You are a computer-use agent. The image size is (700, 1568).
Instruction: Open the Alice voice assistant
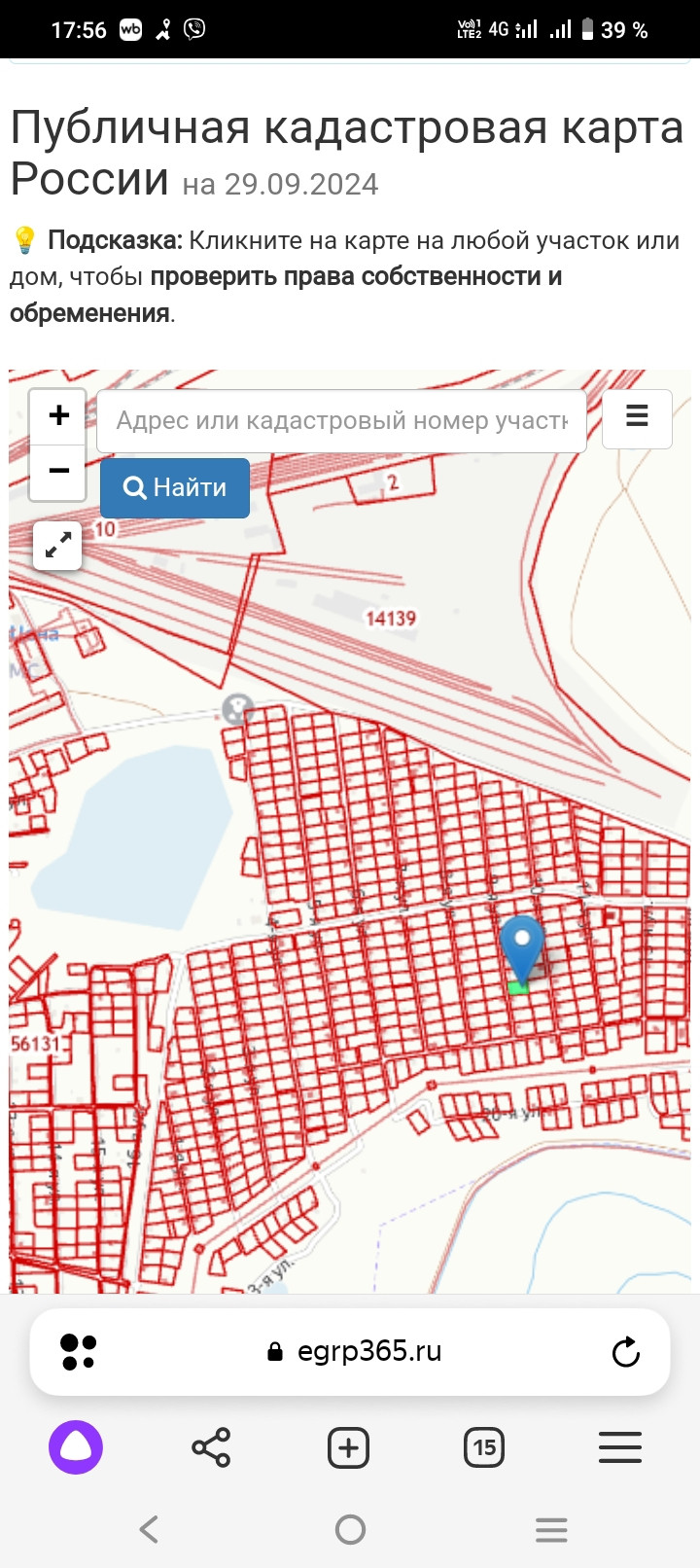coord(76,1447)
